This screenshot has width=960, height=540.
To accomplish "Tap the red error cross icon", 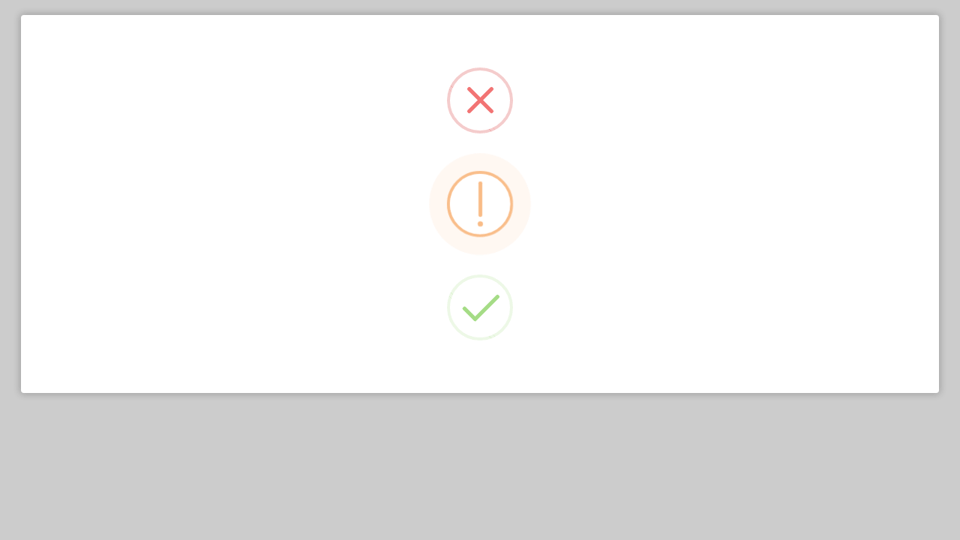I will pyautogui.click(x=480, y=100).
